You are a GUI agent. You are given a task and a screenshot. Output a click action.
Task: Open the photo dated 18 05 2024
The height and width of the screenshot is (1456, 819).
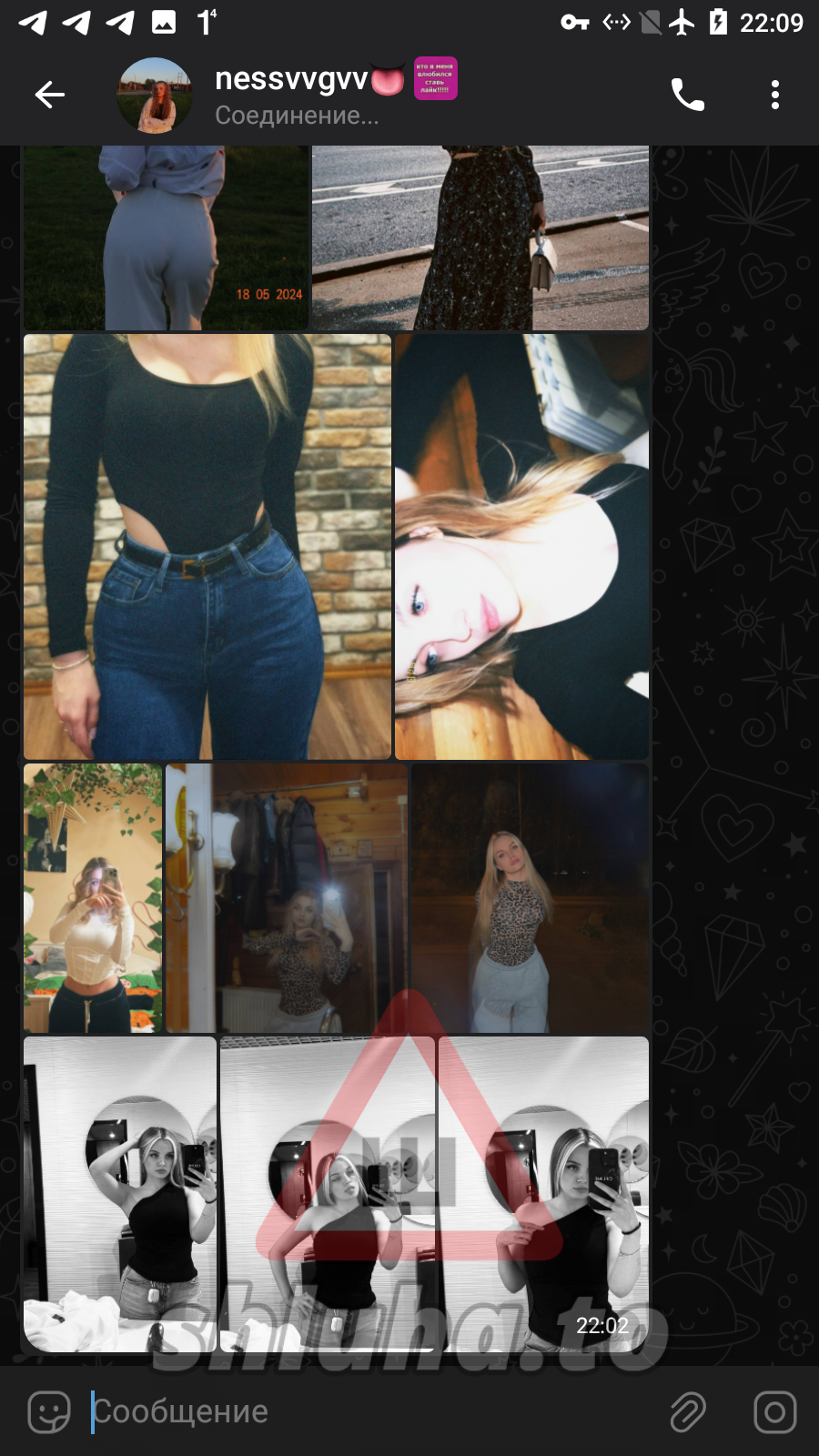pos(166,237)
